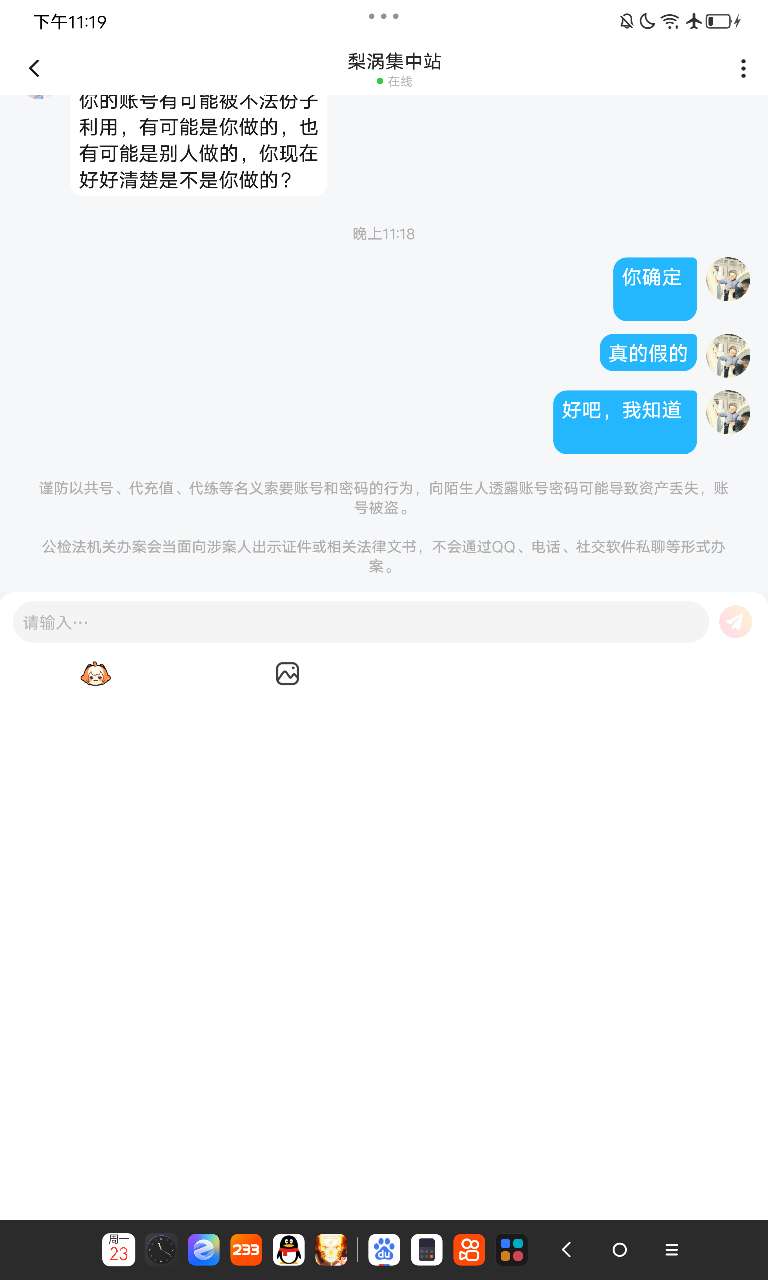This screenshot has height=1280, width=768.
Task: Open the calculator app in dock
Action: pos(427,1249)
